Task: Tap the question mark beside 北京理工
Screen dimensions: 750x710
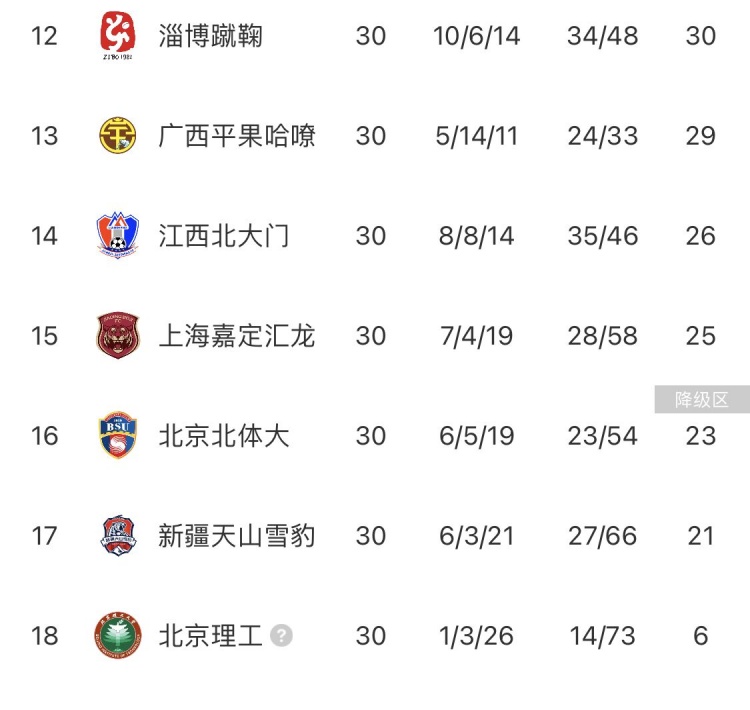Action: (282, 636)
